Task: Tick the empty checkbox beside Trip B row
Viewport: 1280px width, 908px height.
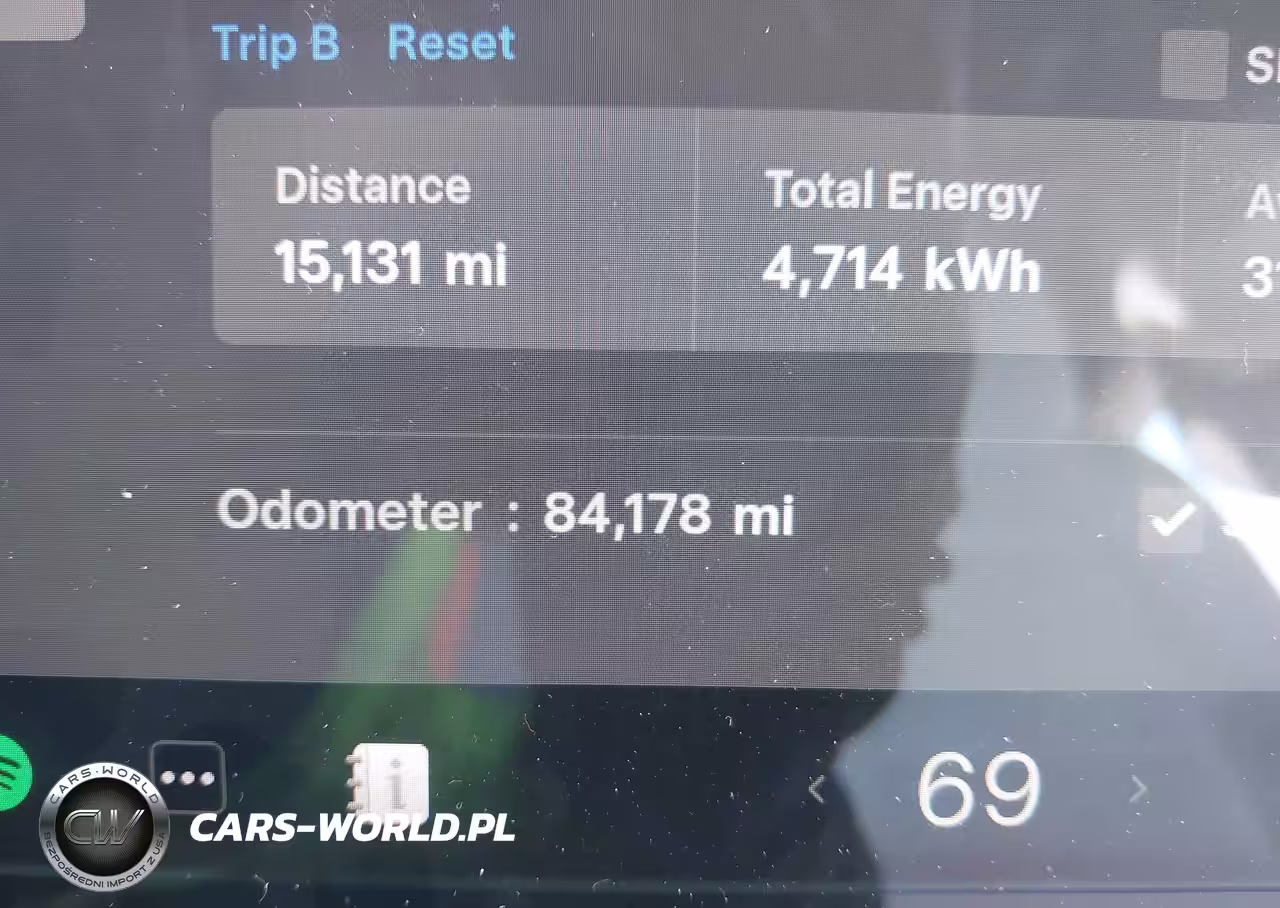Action: [x=1194, y=65]
